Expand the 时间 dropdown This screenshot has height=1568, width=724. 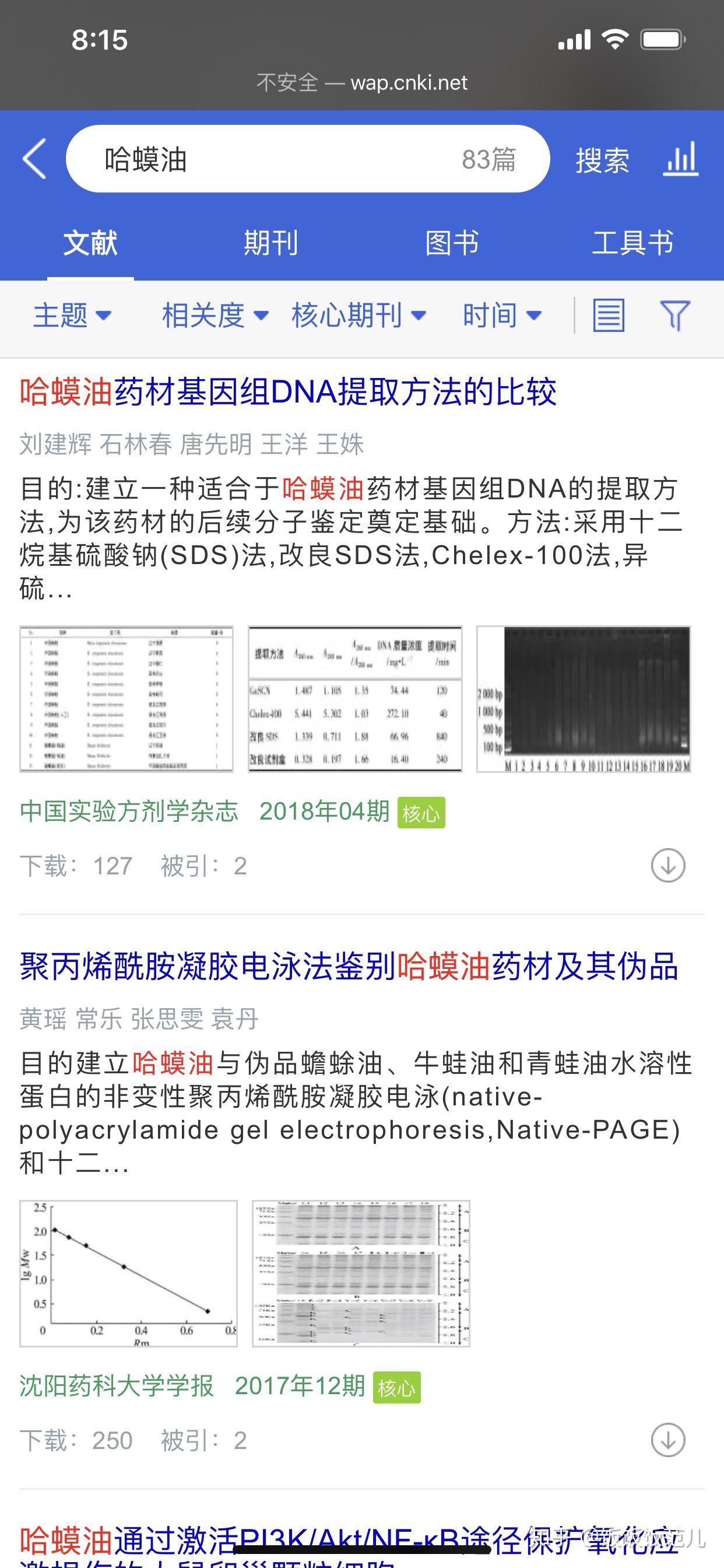(502, 316)
